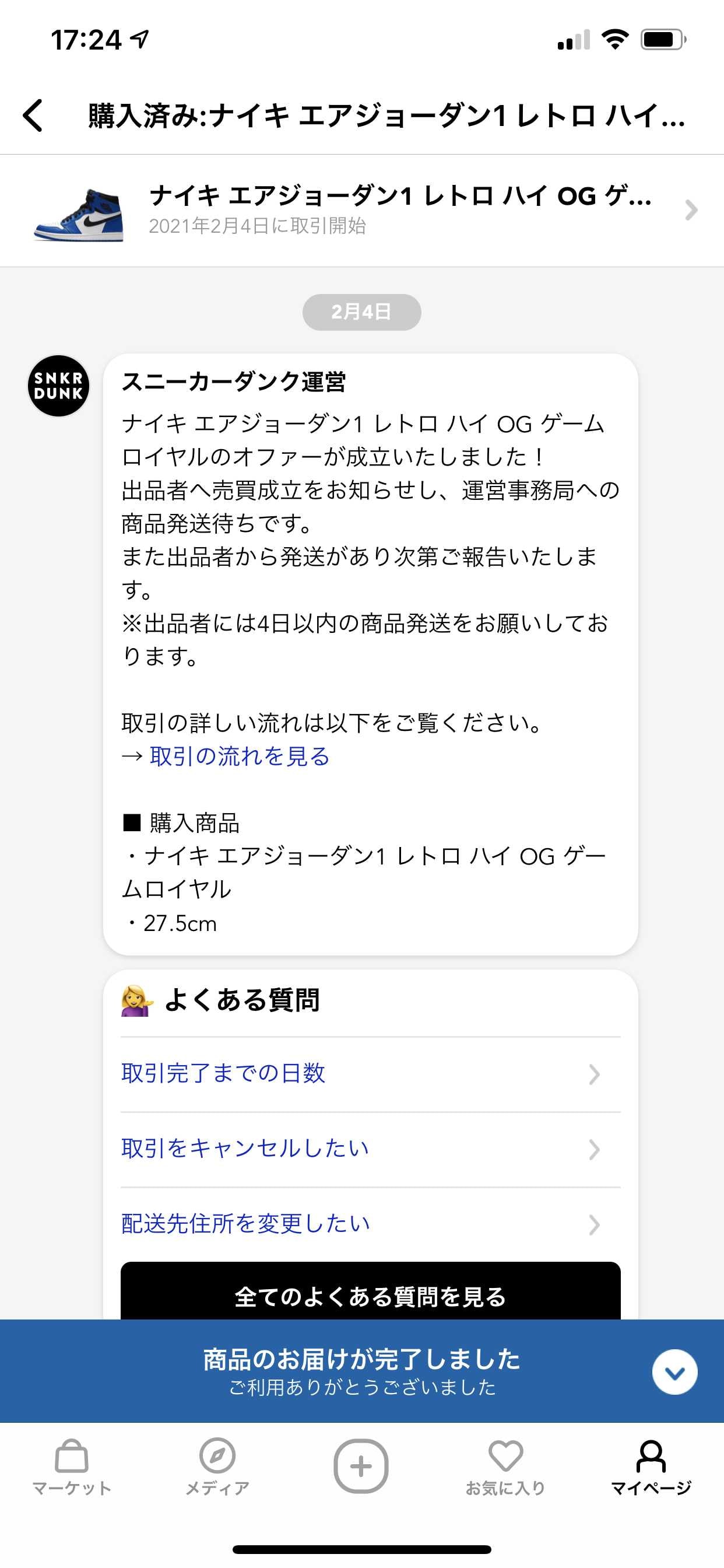Open the 取引の流れを見る link

tap(239, 756)
